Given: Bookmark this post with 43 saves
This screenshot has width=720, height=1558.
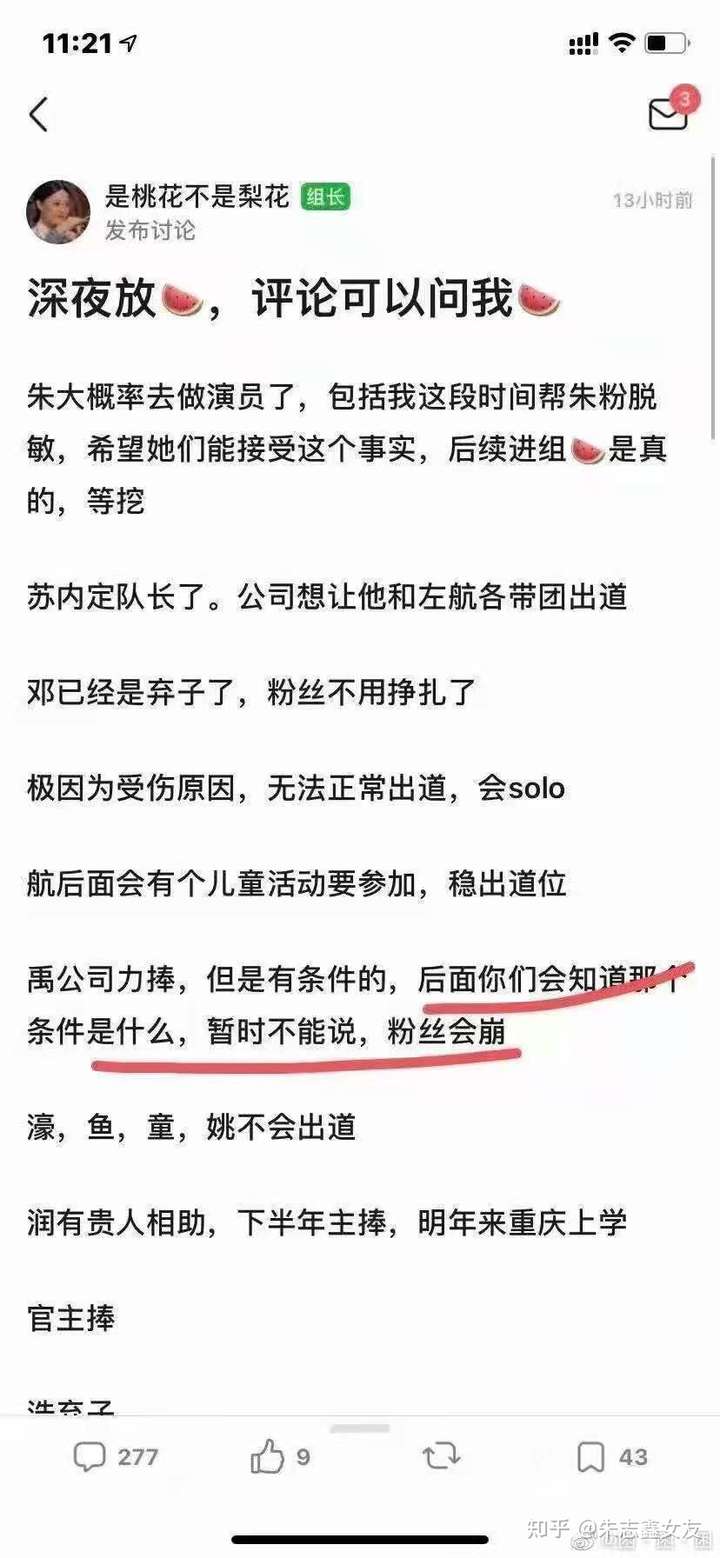Looking at the screenshot, I should pos(612,1457).
